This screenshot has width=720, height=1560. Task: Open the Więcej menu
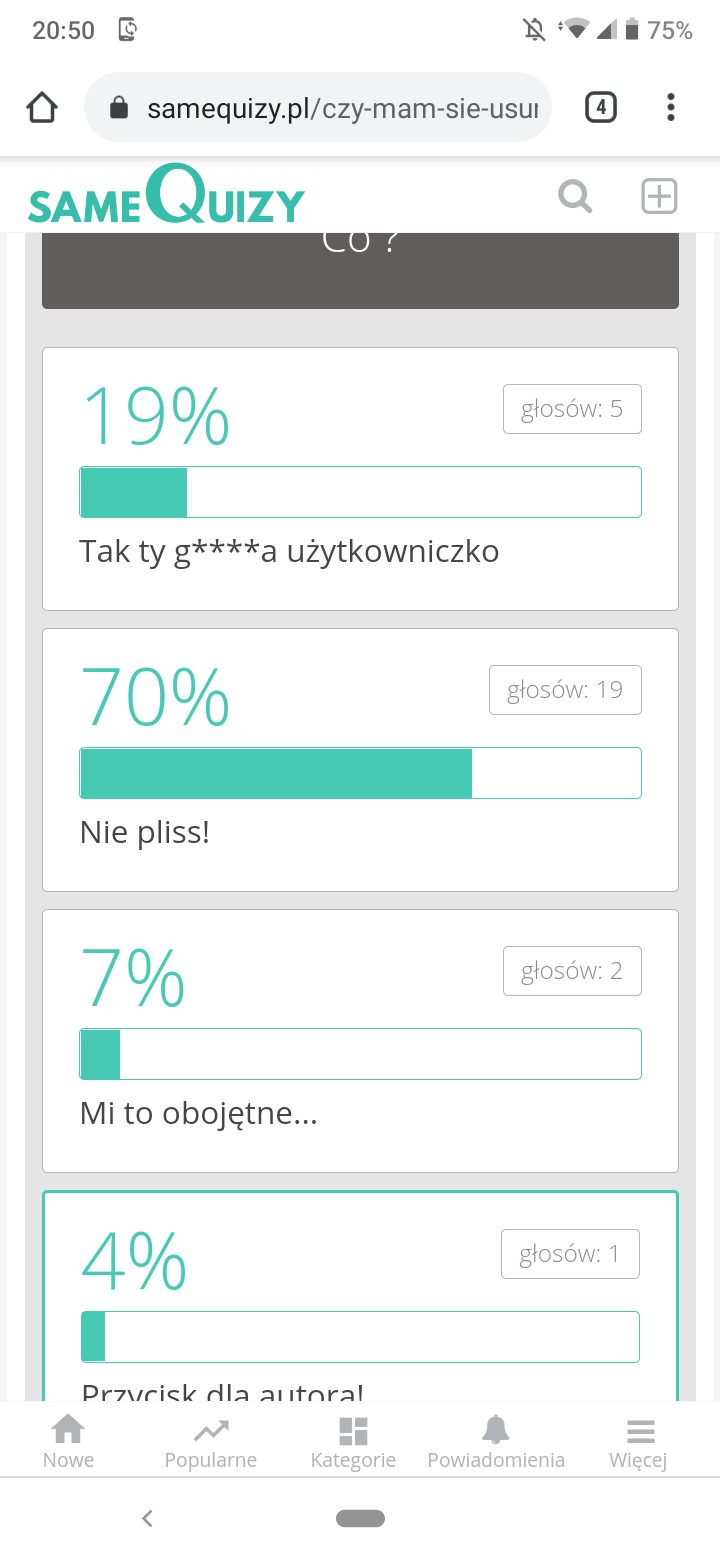coord(639,1442)
